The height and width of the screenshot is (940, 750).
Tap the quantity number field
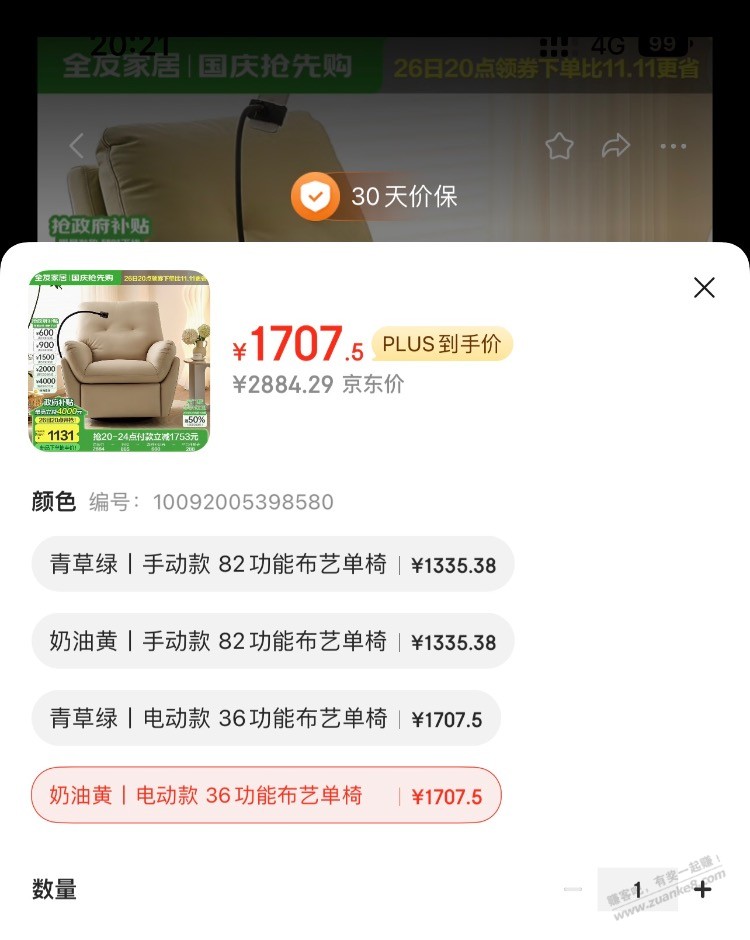point(637,889)
